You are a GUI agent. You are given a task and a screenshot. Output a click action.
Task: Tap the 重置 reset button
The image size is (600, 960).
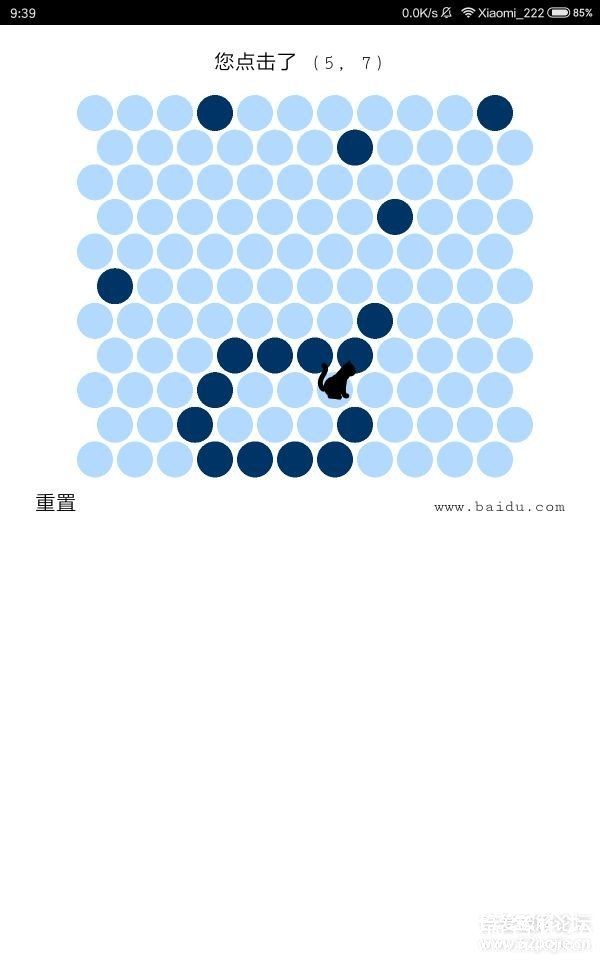click(x=56, y=504)
